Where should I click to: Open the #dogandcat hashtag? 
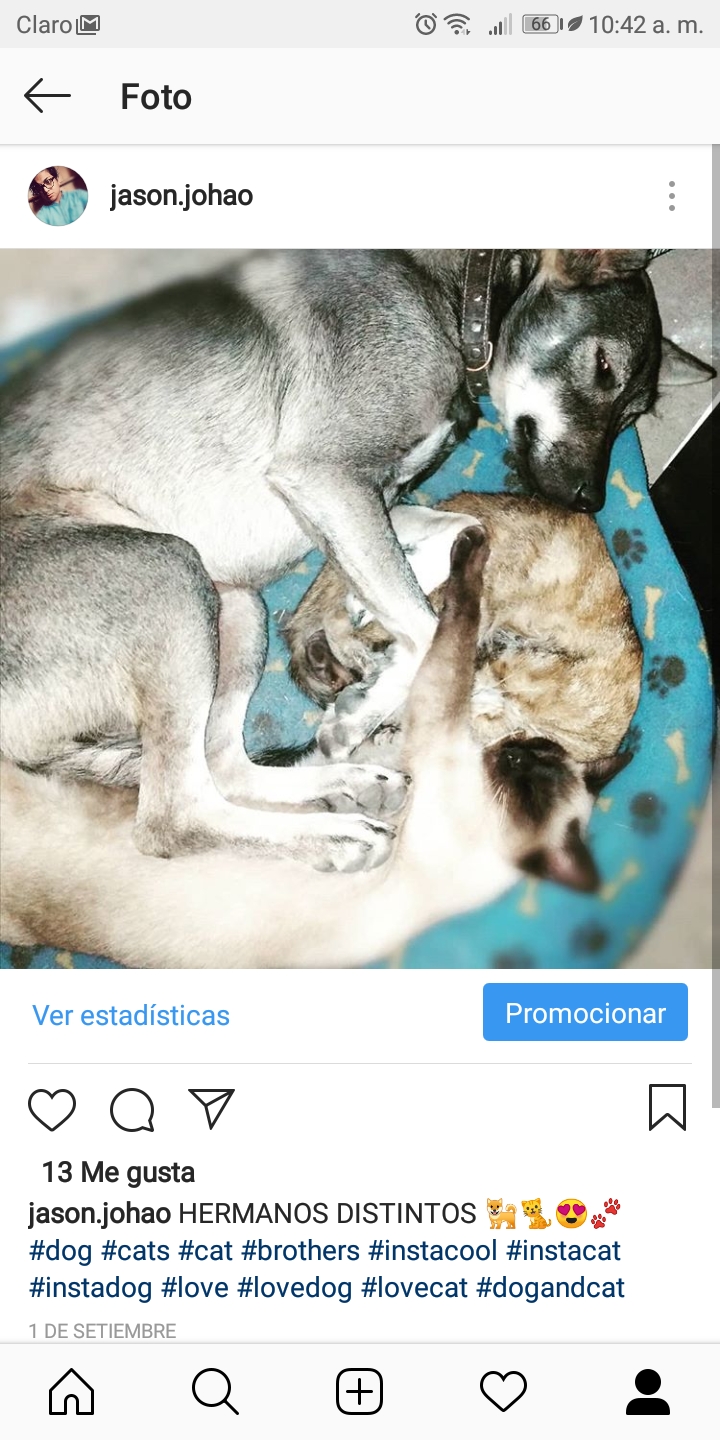point(550,1288)
